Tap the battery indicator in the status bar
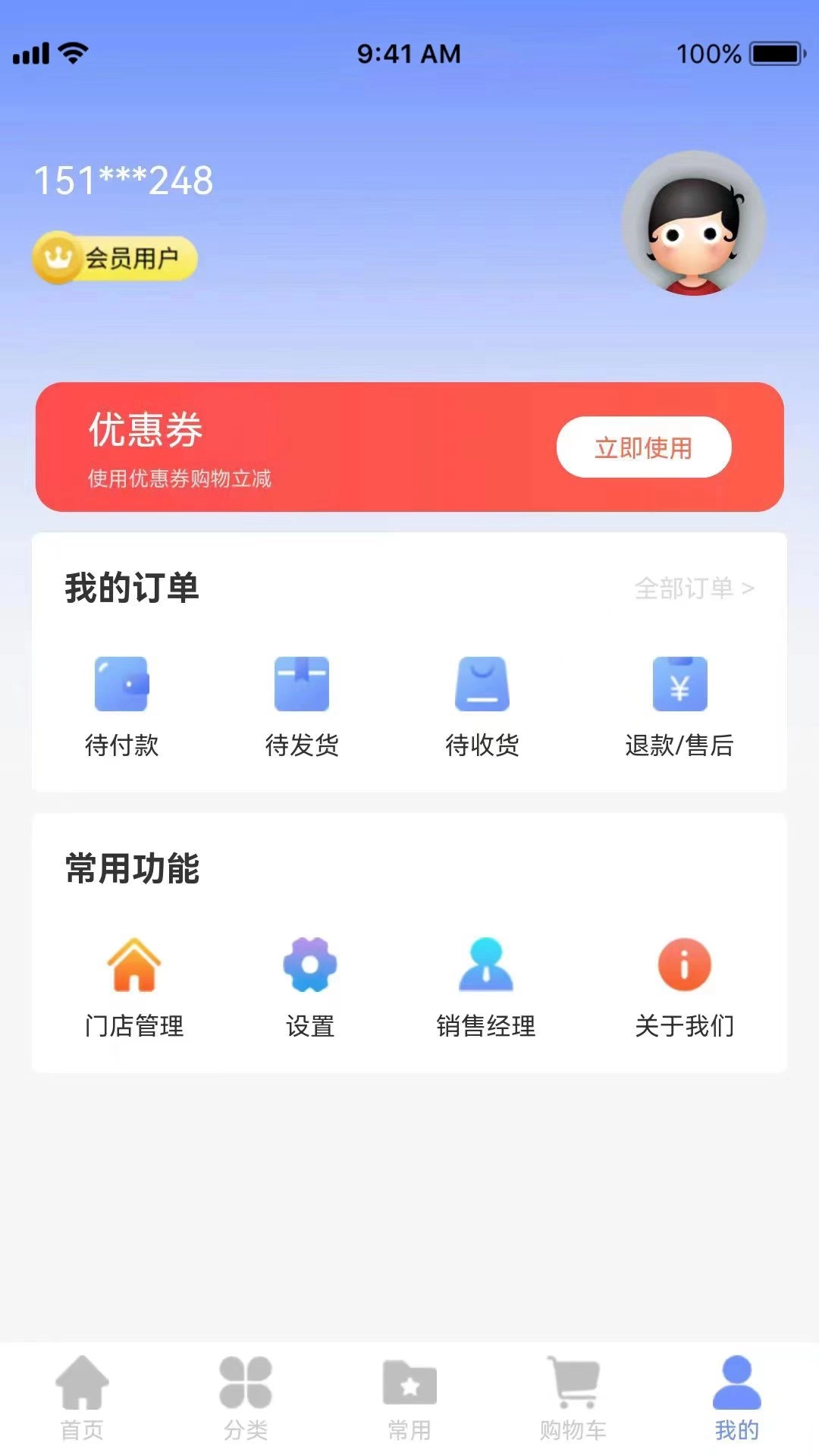The width and height of the screenshot is (819, 1456). click(x=773, y=54)
